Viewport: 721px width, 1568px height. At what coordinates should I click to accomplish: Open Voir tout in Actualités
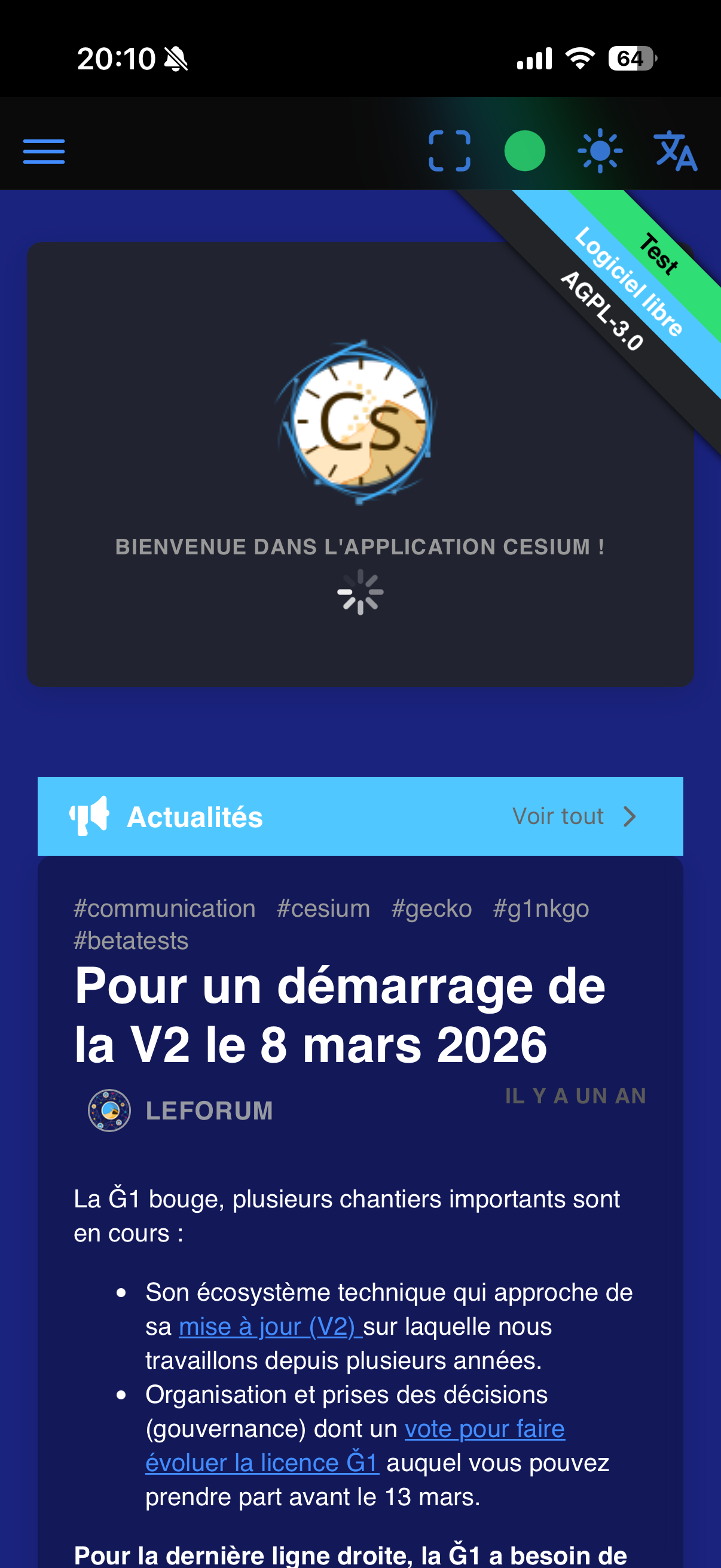(573, 816)
